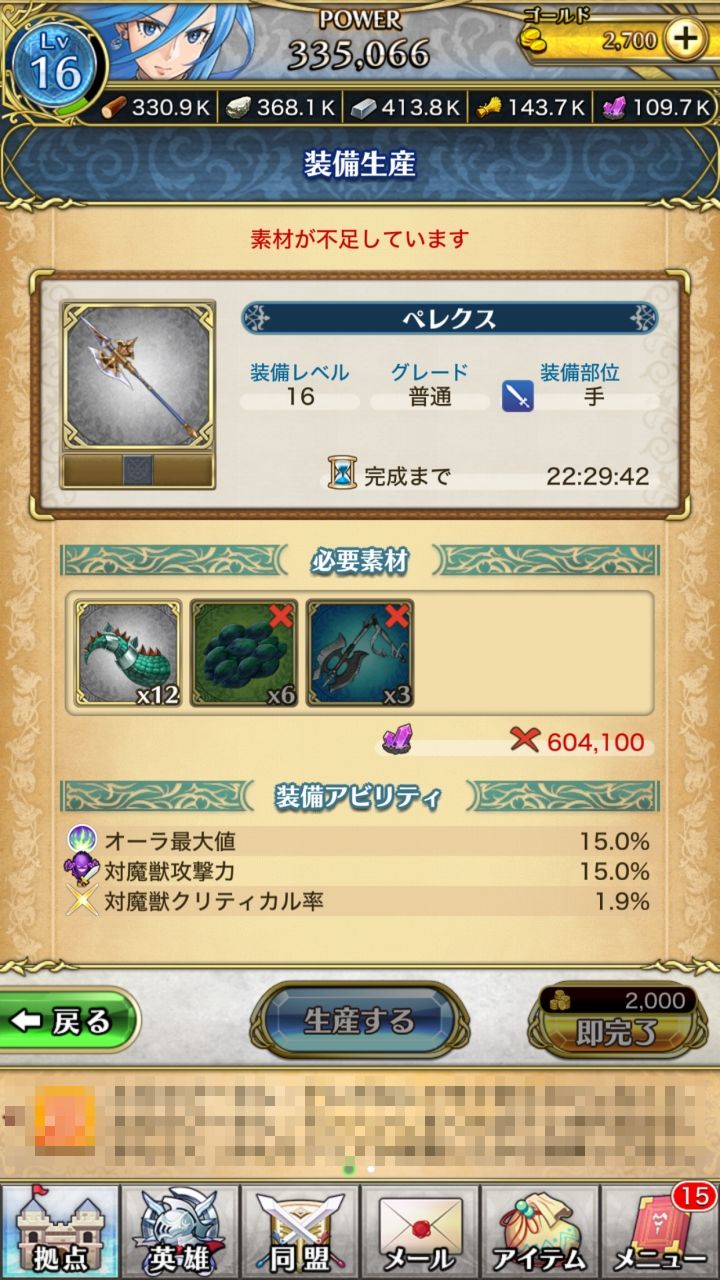Screen dimensions: 720x1280
Task: Select the x6 dark green material
Action: (244, 653)
